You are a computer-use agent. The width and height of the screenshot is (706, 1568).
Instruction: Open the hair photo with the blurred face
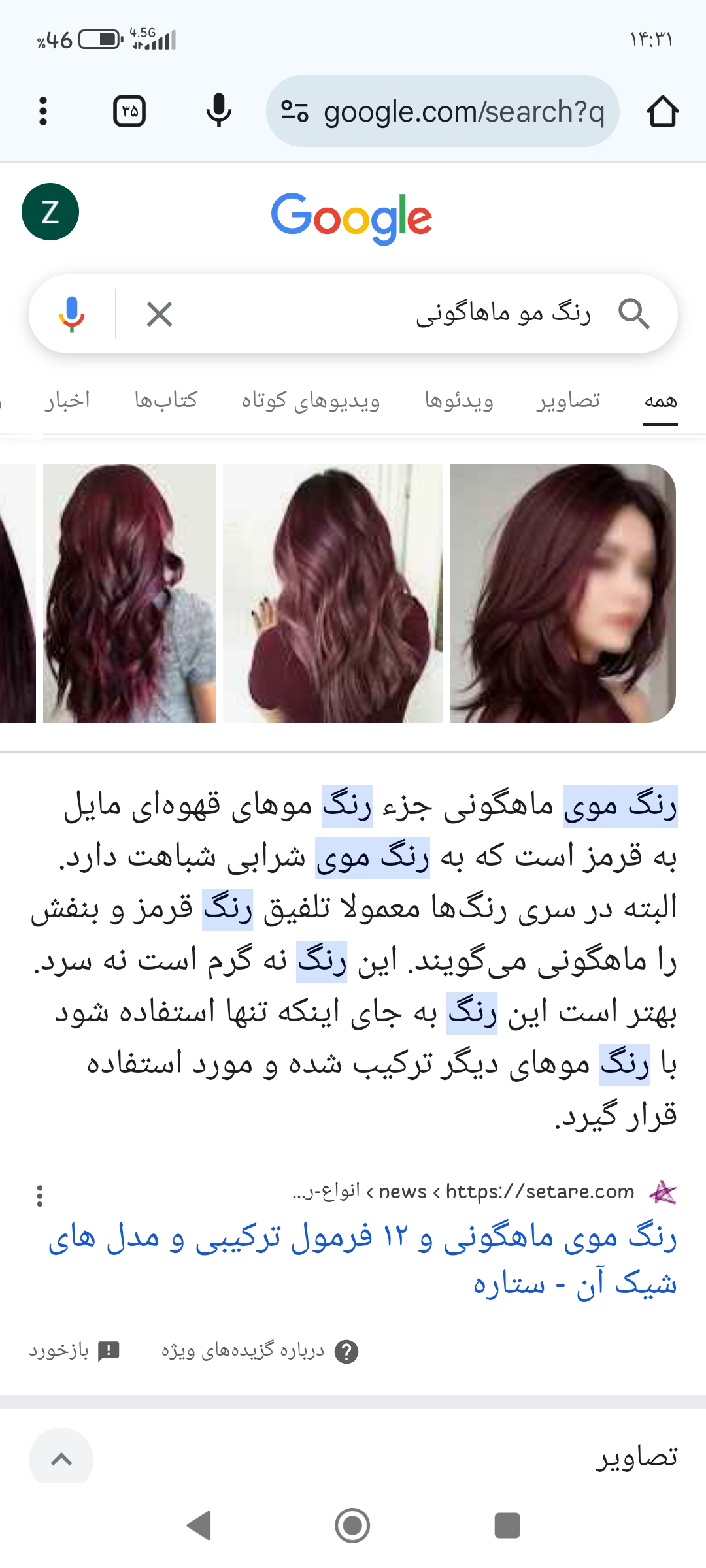(x=562, y=593)
